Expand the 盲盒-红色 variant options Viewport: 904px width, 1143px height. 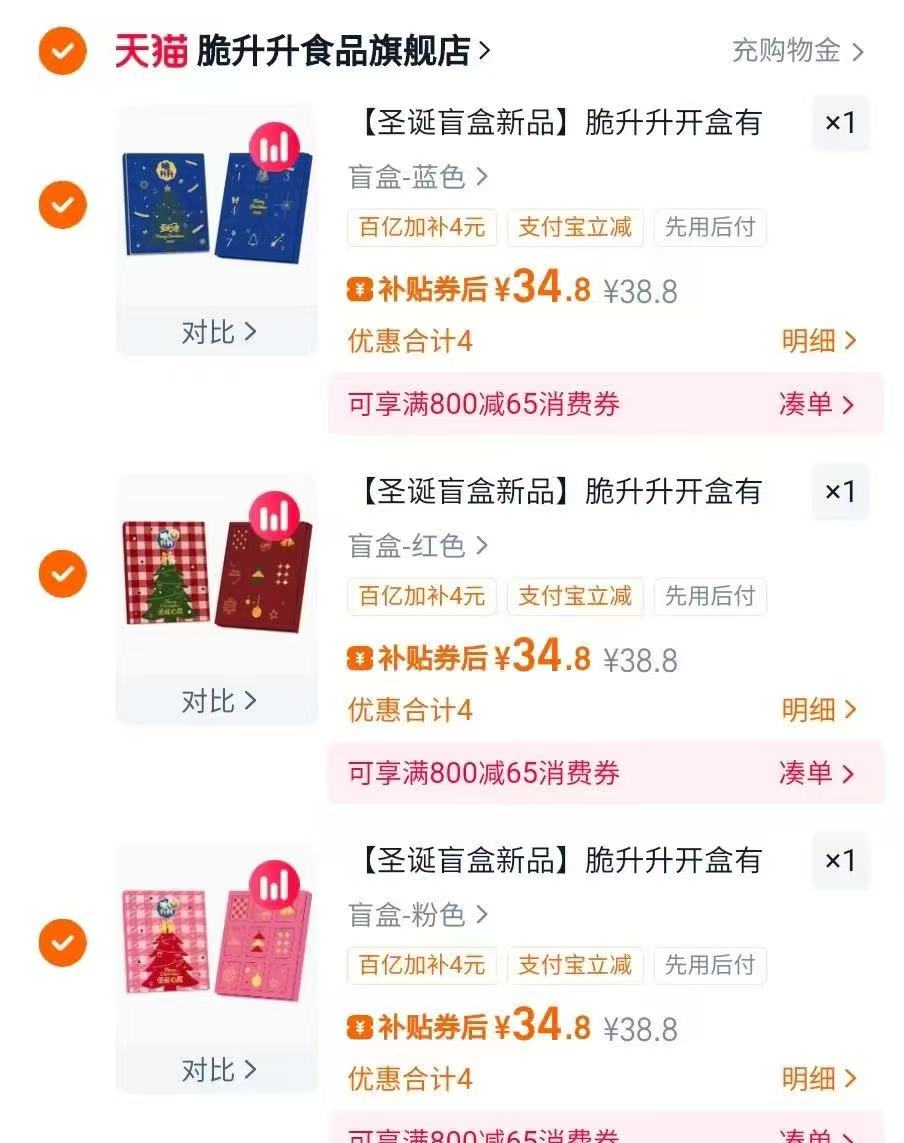tap(402, 547)
